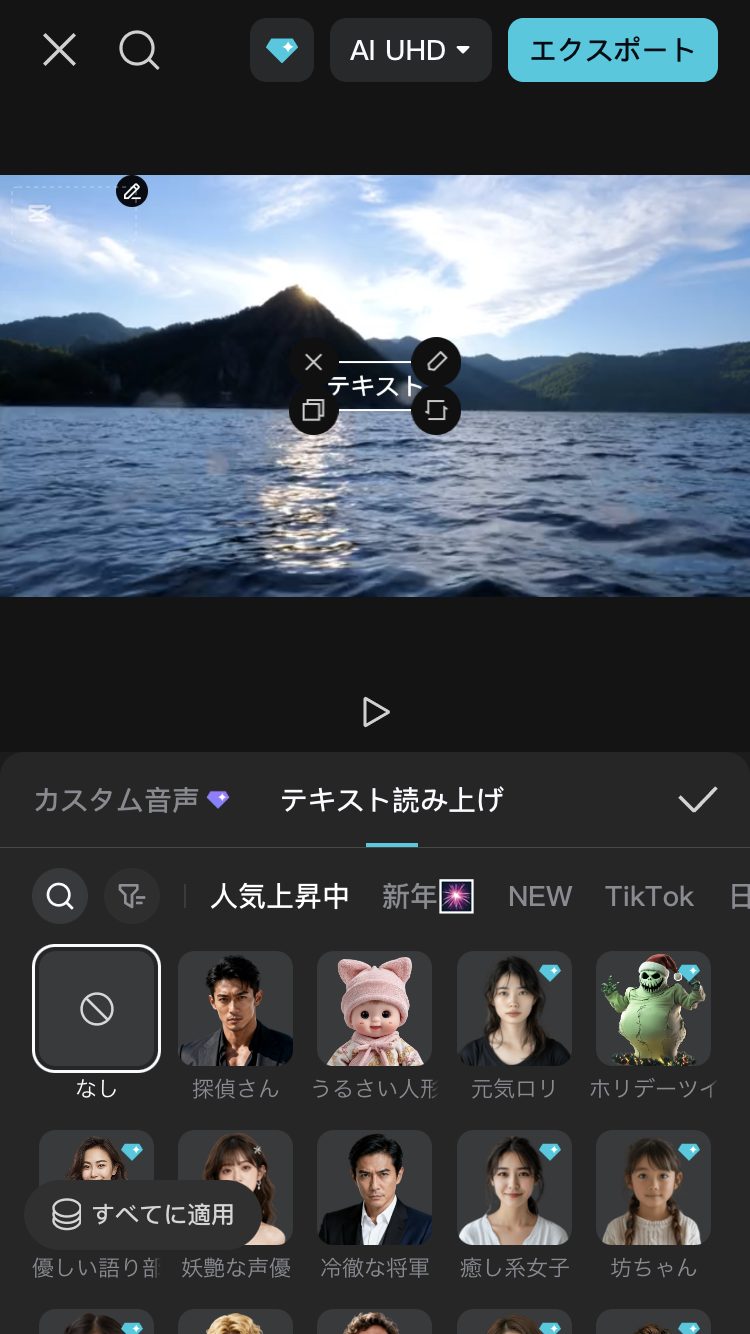Image resolution: width=750 pixels, height=1334 pixels.
Task: Switch to the TikTok voice category
Action: [x=649, y=896]
